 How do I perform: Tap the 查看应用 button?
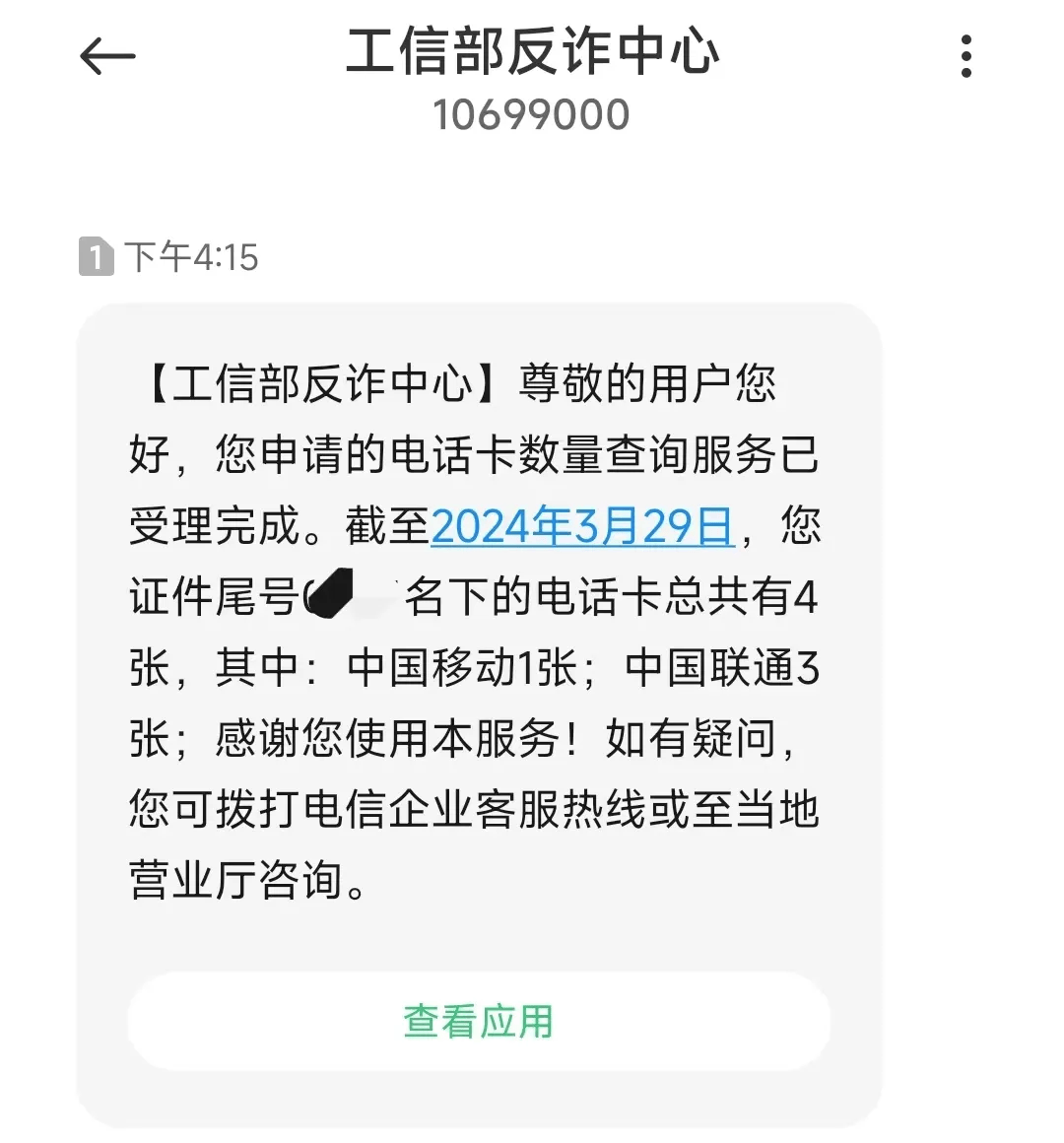tap(479, 1022)
